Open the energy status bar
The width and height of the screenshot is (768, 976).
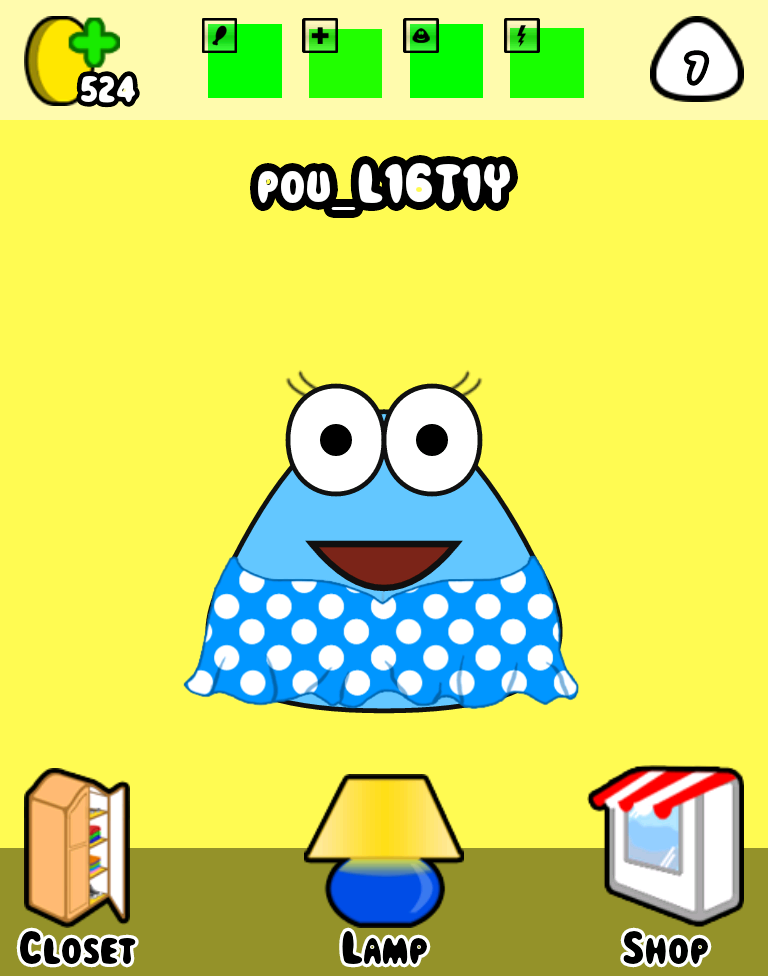(x=546, y=62)
